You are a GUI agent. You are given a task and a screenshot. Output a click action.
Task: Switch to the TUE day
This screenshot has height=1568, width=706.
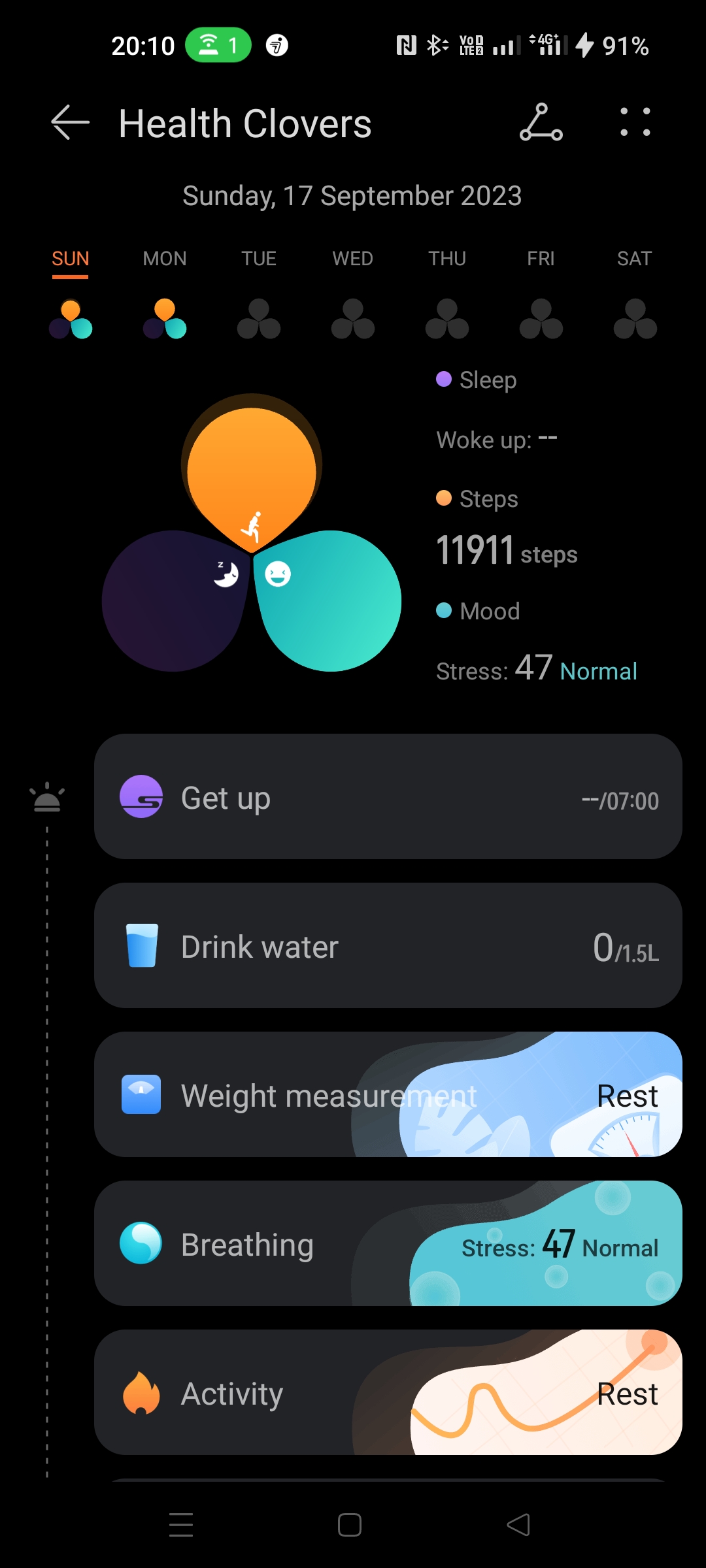(259, 259)
